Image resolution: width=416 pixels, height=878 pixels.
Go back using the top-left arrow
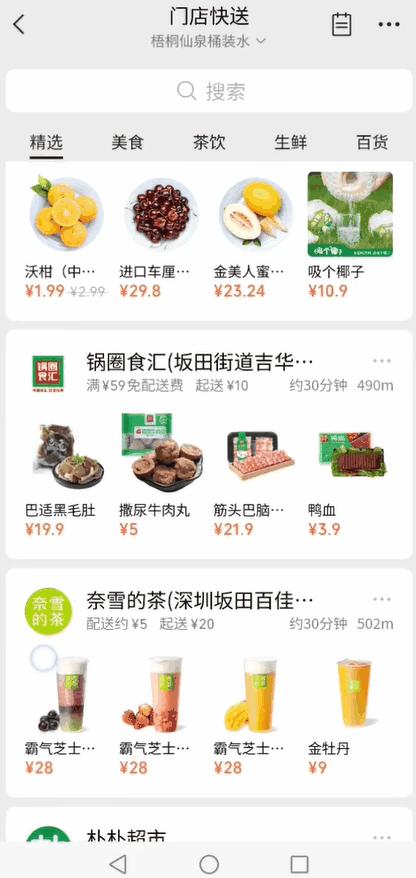coord(19,25)
